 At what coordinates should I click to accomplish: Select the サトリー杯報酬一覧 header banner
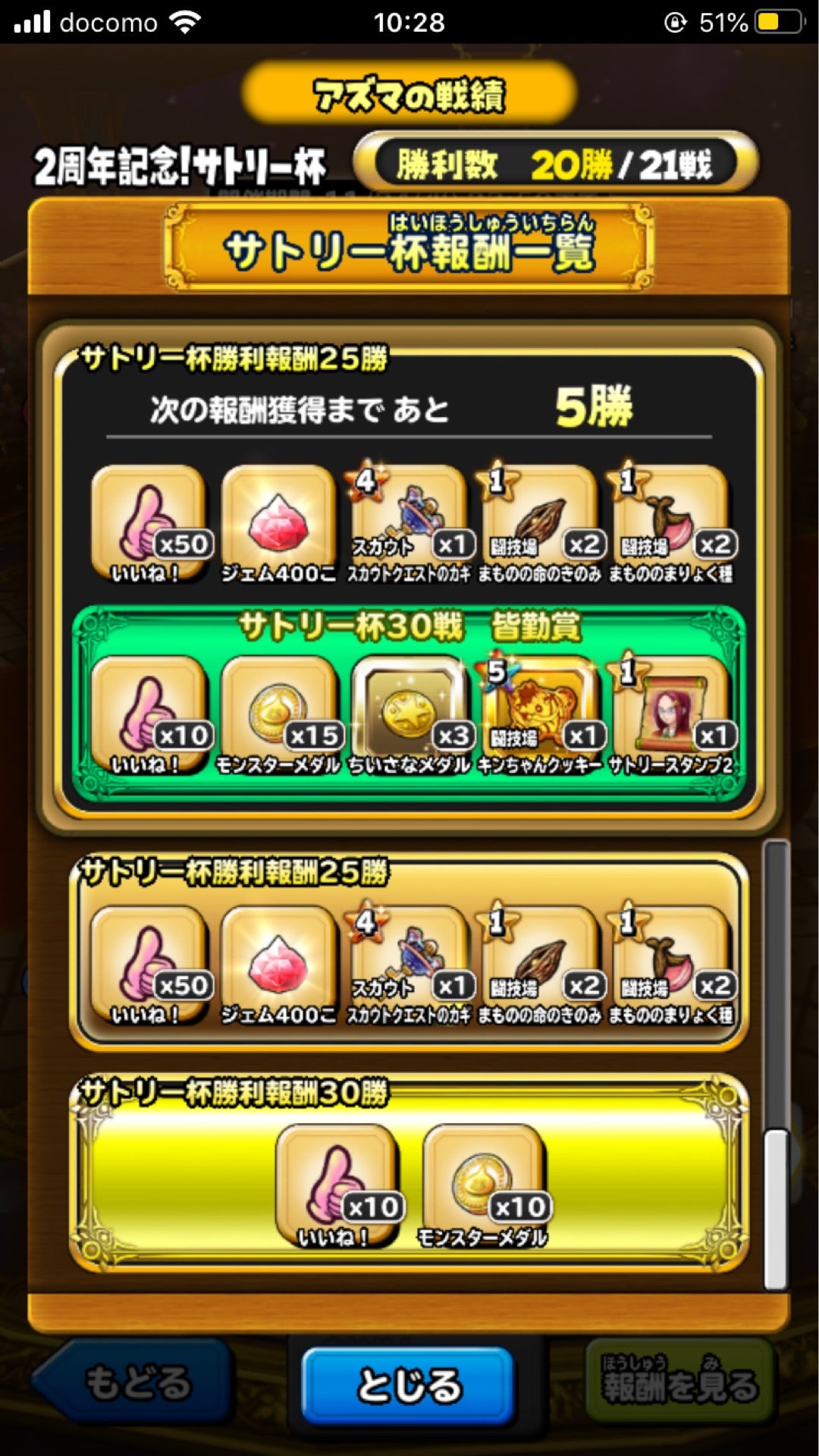pyautogui.click(x=409, y=249)
